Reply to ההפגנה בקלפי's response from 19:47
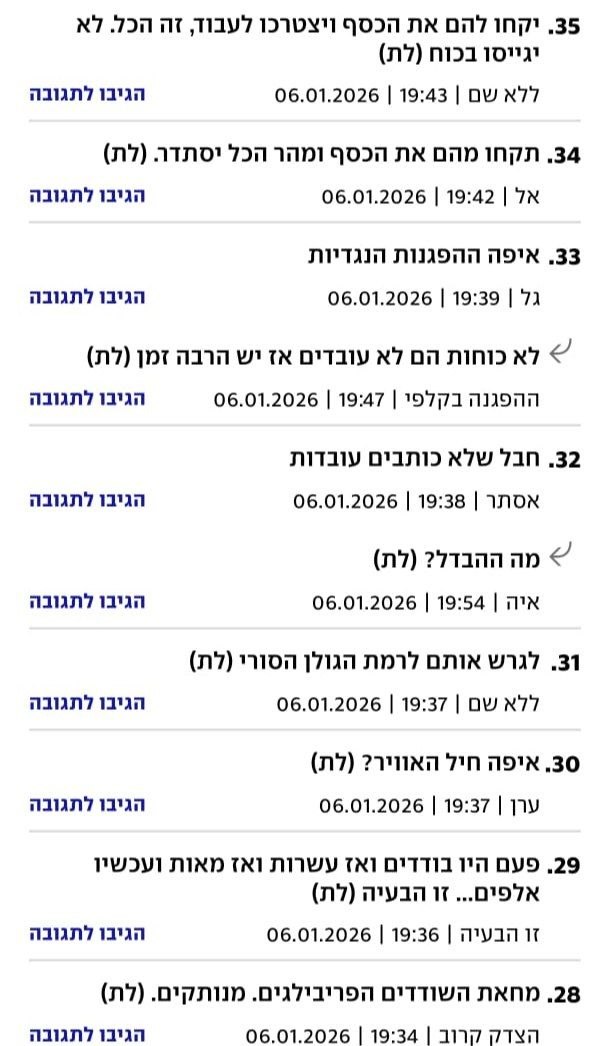610x1046 pixels. click(87, 398)
